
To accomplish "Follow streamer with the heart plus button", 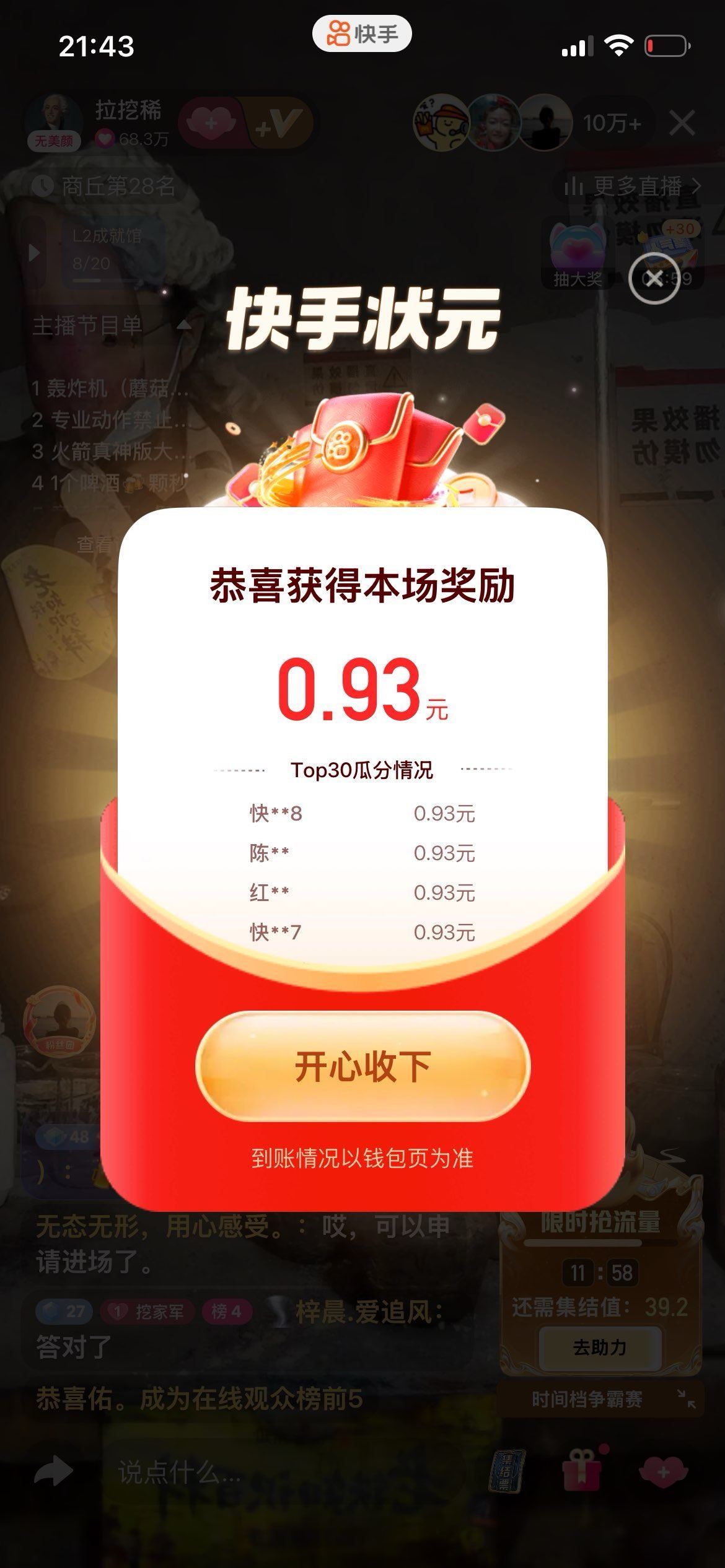I will point(211,123).
